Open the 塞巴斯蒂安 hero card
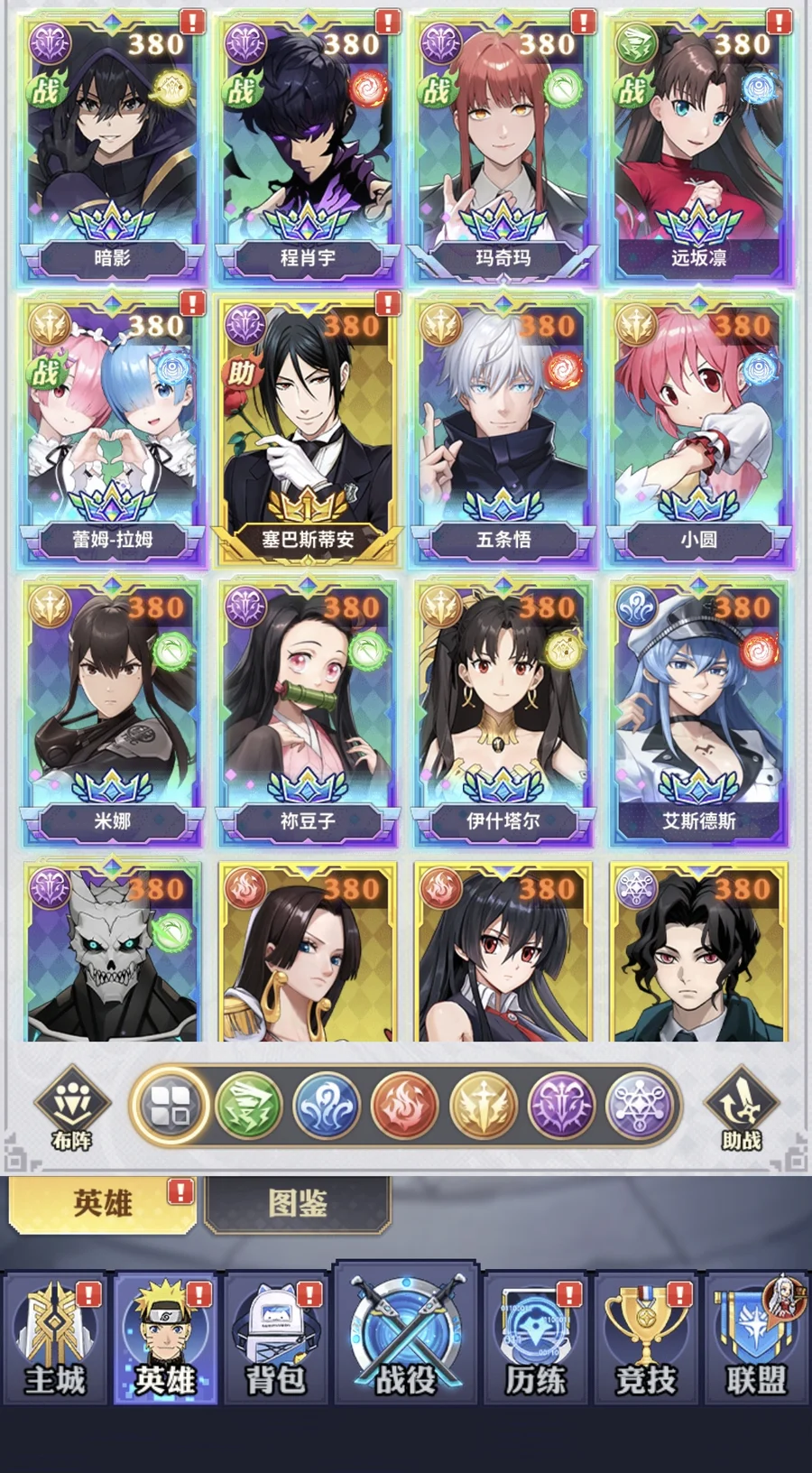Screen dimensions: 812x1473 (x=308, y=431)
